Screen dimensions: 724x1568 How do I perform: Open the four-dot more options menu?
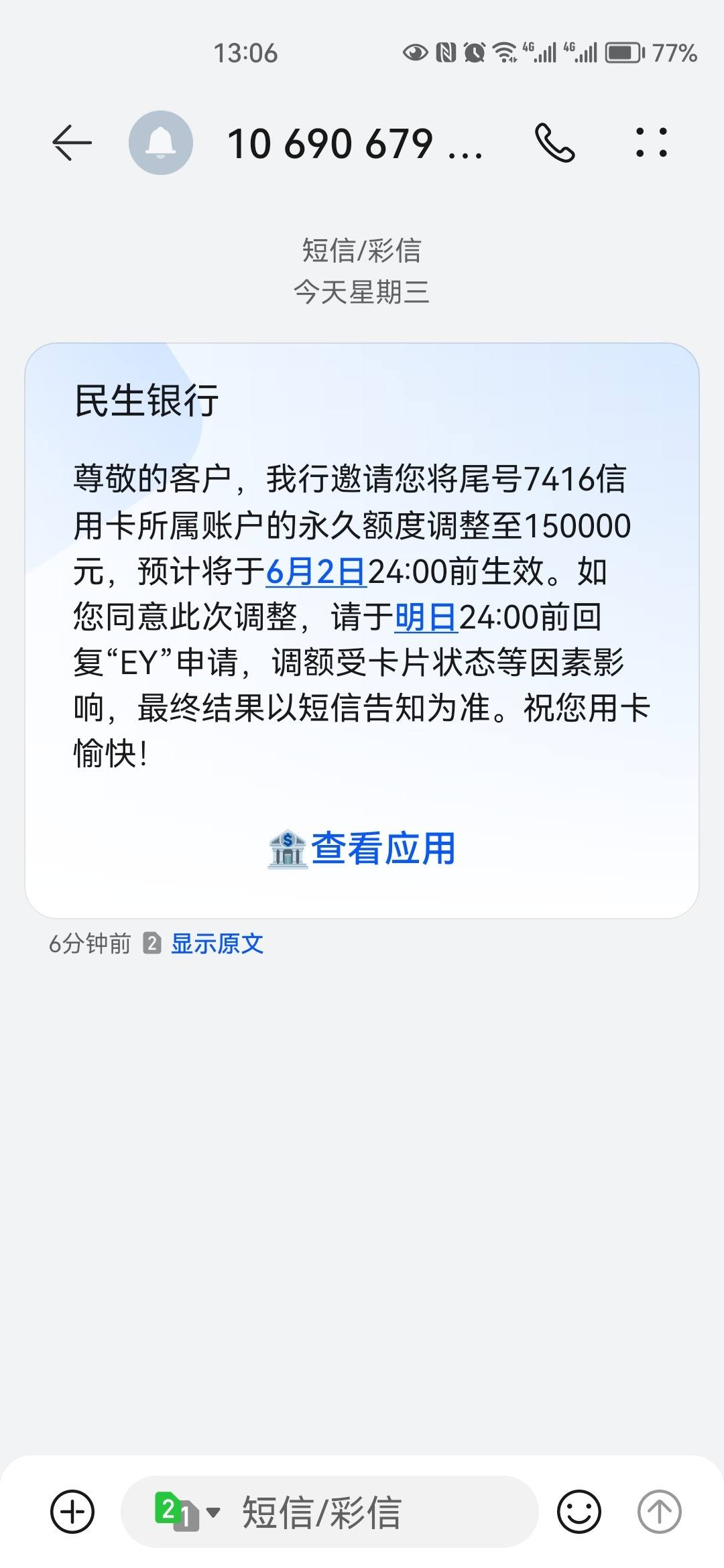tap(652, 143)
